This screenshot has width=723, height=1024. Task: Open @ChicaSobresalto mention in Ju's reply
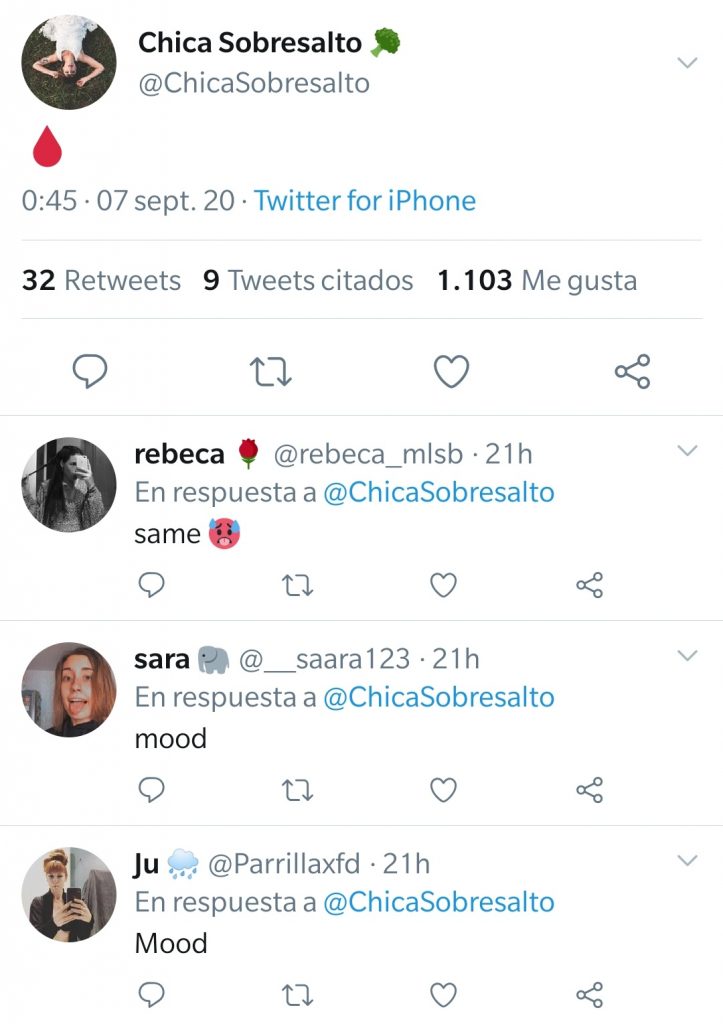439,902
